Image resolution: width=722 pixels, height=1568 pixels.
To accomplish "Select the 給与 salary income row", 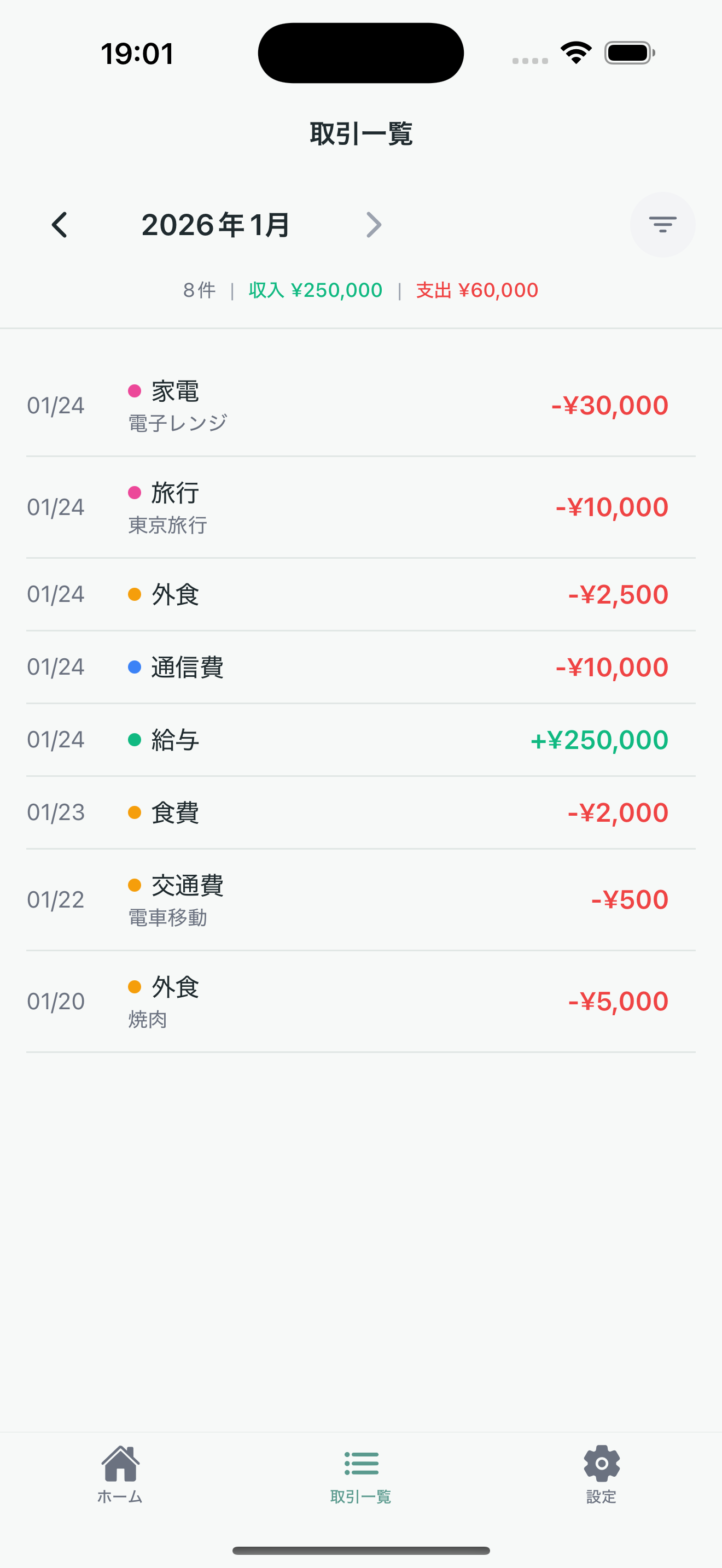I will (x=360, y=739).
